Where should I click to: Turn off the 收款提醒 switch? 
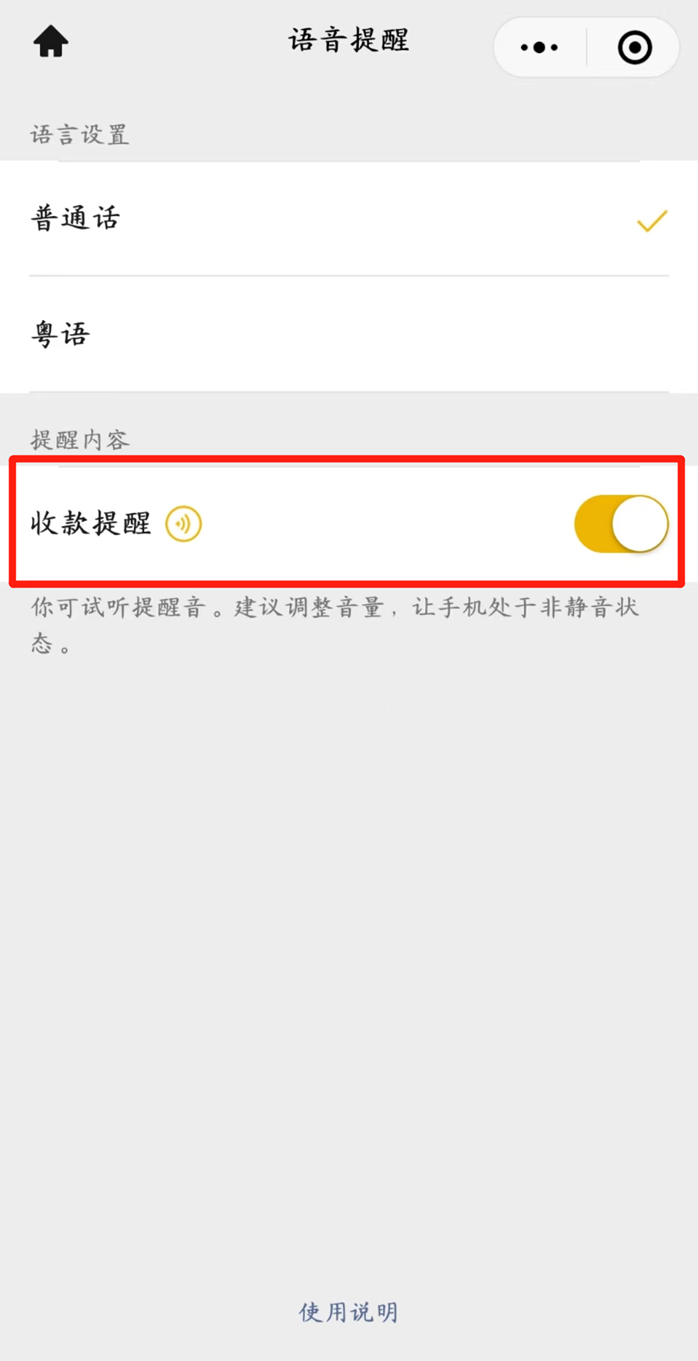click(621, 523)
